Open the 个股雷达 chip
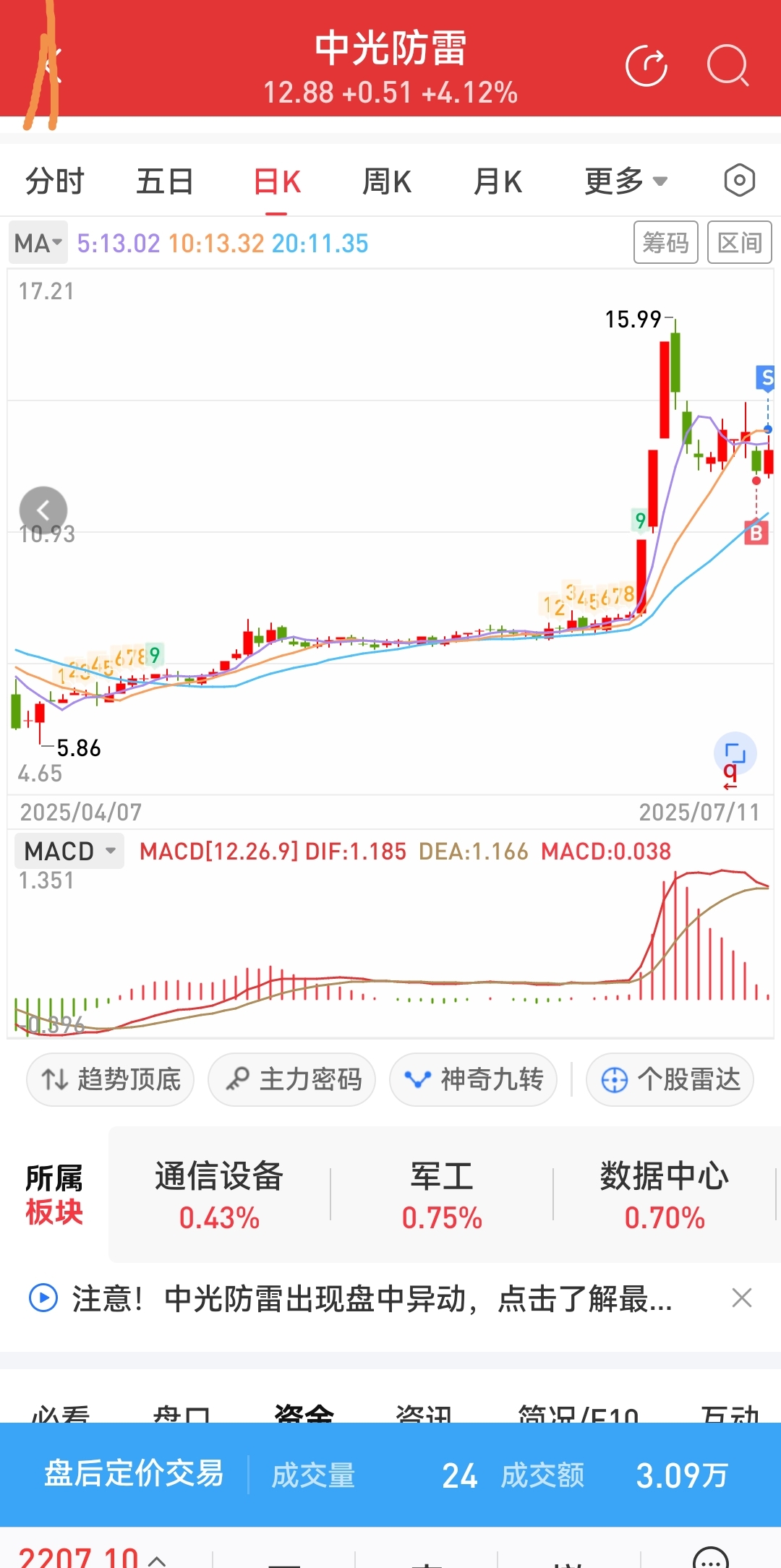This screenshot has width=781, height=1568. (x=670, y=1079)
